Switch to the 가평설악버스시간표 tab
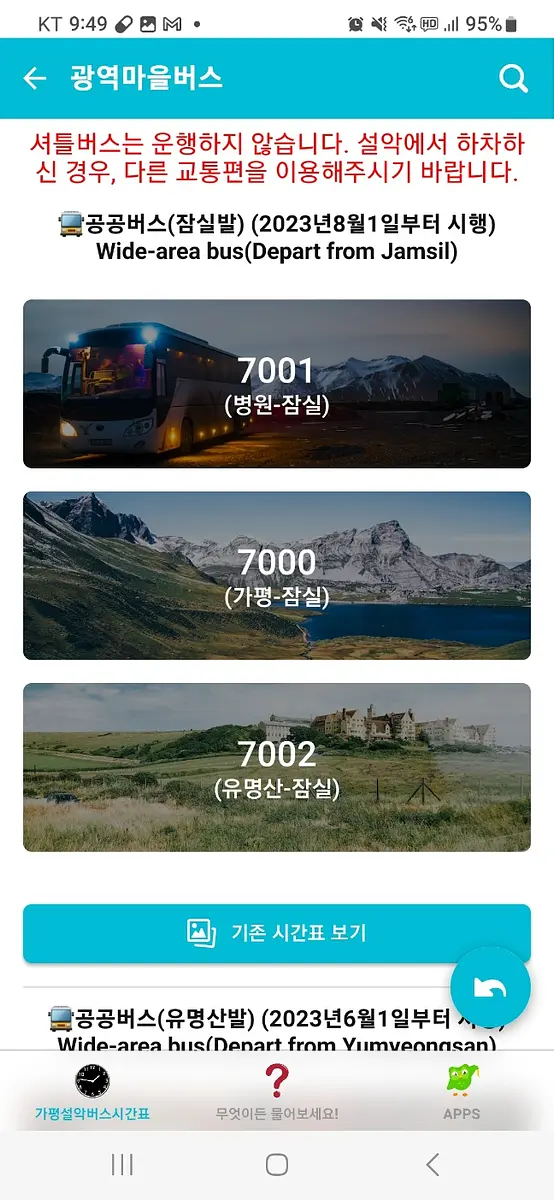The image size is (554, 1200). [x=92, y=1091]
